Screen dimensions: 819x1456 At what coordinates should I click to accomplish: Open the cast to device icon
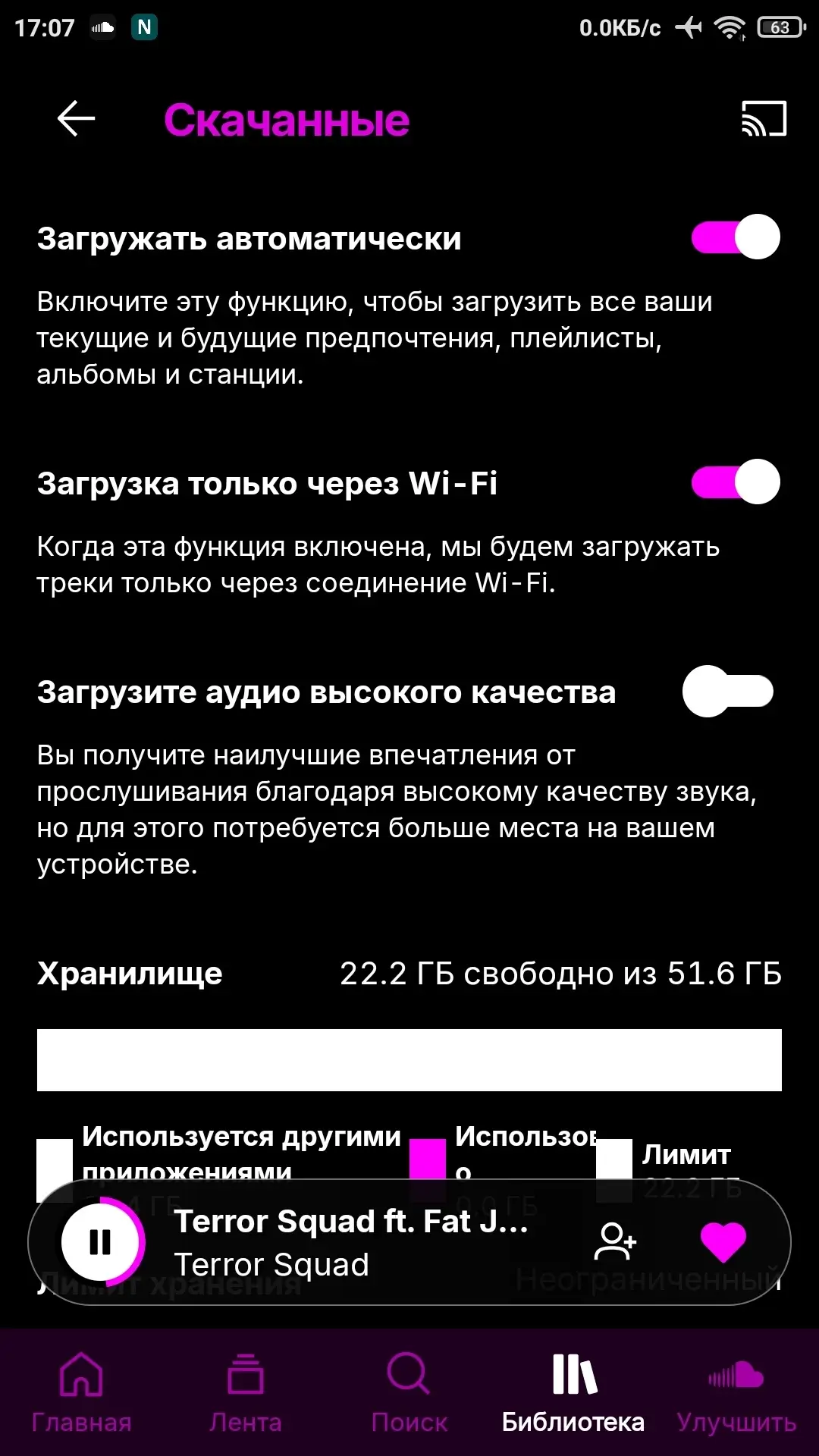pos(764,119)
